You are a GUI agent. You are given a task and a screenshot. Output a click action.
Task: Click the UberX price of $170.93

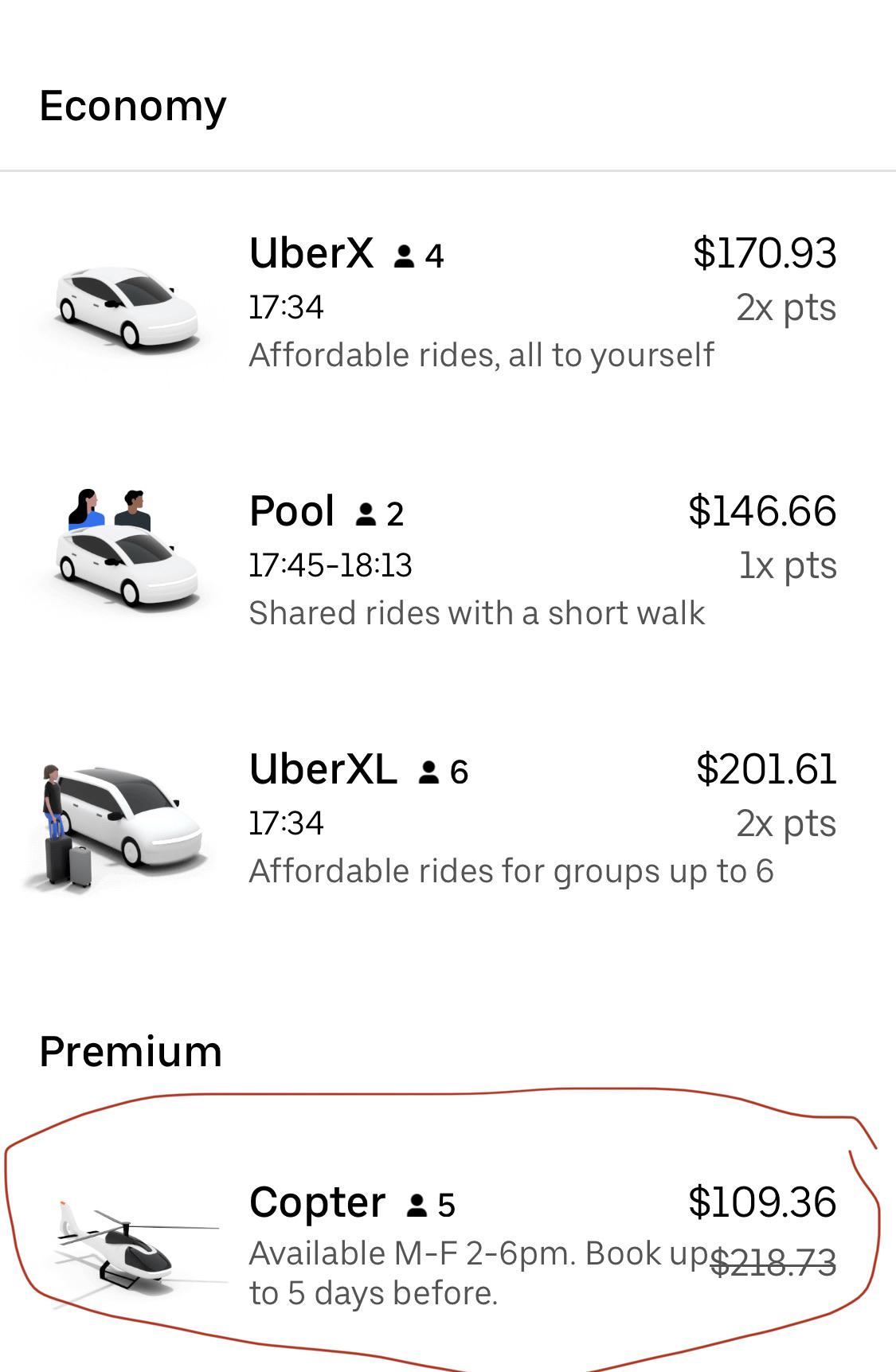[765, 253]
